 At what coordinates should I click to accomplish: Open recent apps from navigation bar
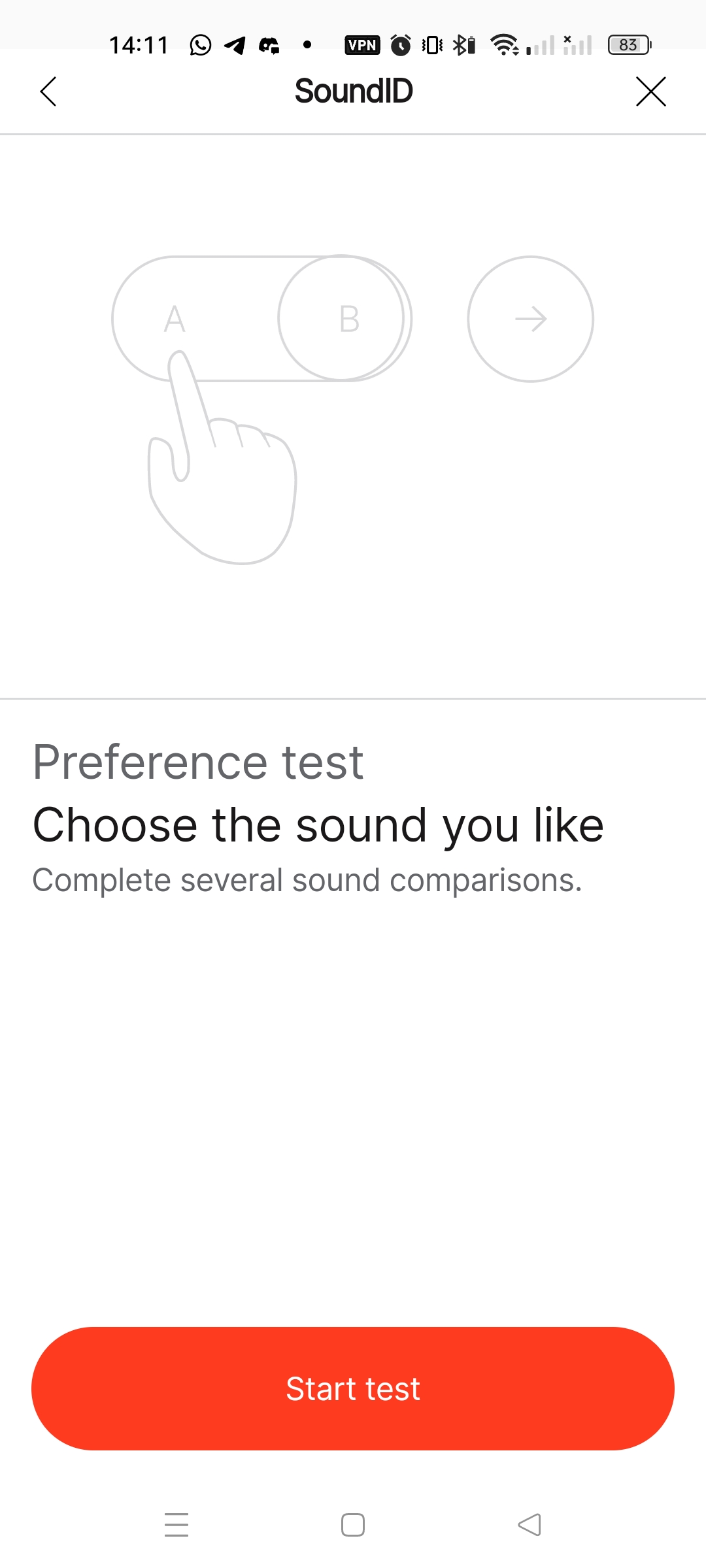click(176, 1524)
